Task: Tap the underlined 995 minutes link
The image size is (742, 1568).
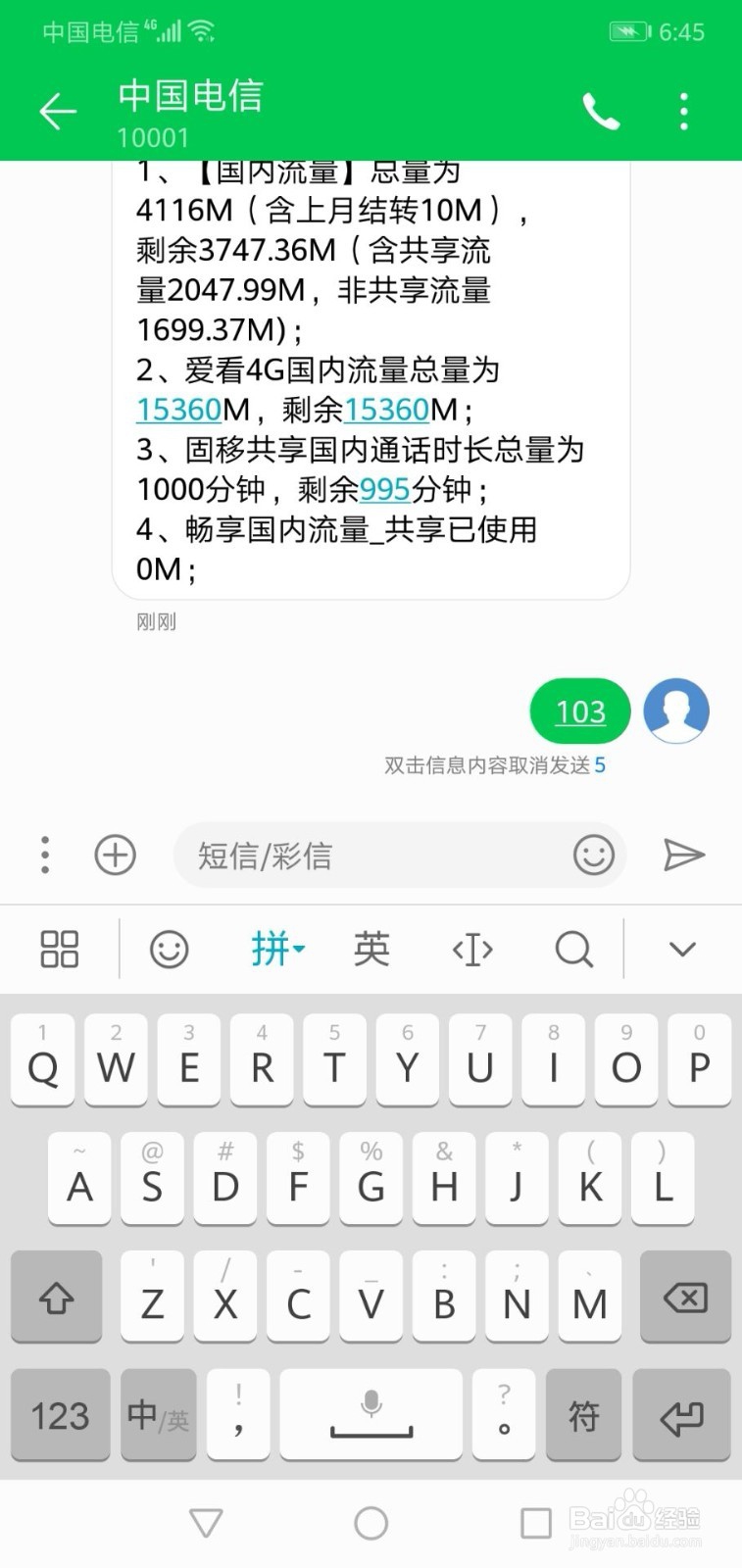Action: point(384,489)
